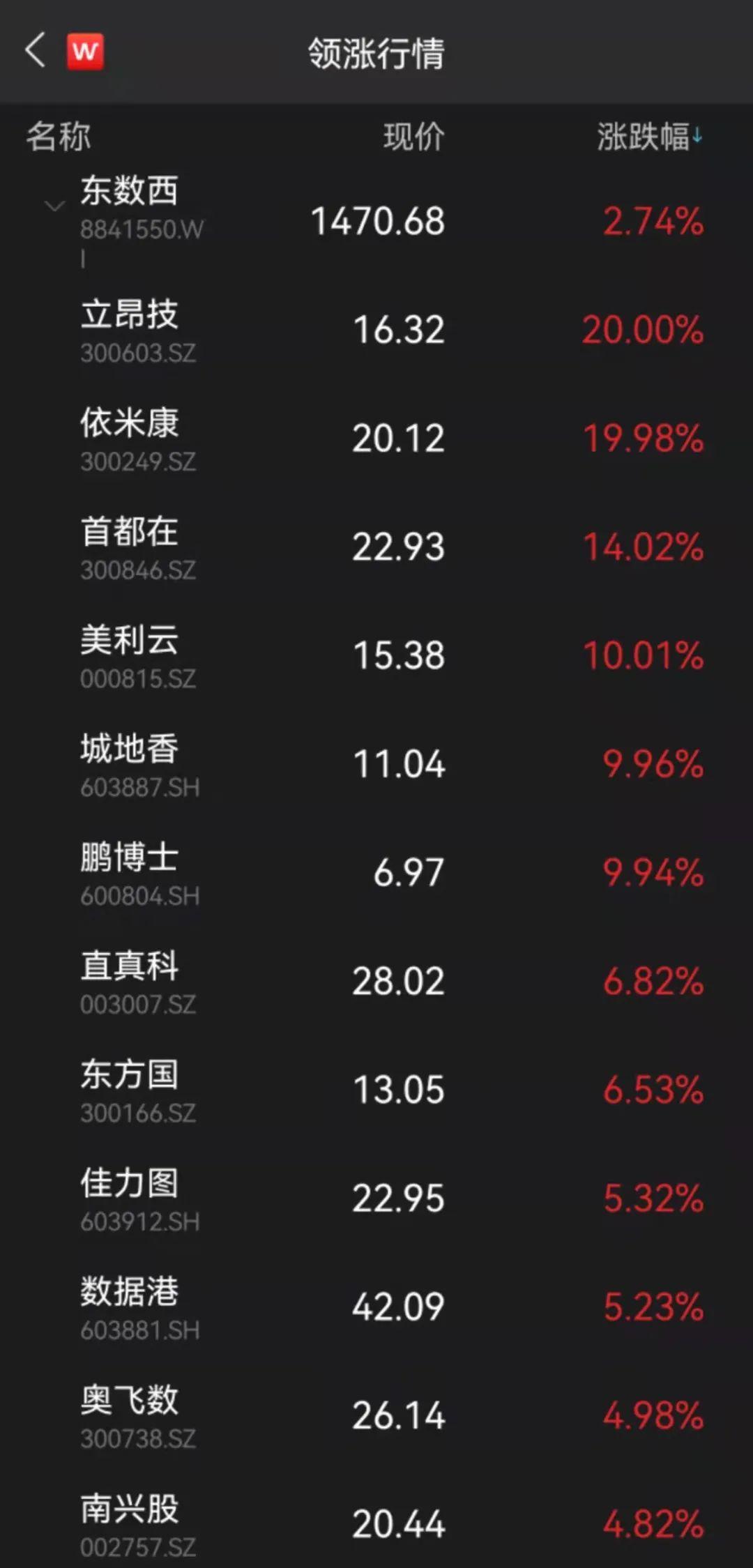Collapse the 东数西 index chevron
The width and height of the screenshot is (753, 1568).
54,206
